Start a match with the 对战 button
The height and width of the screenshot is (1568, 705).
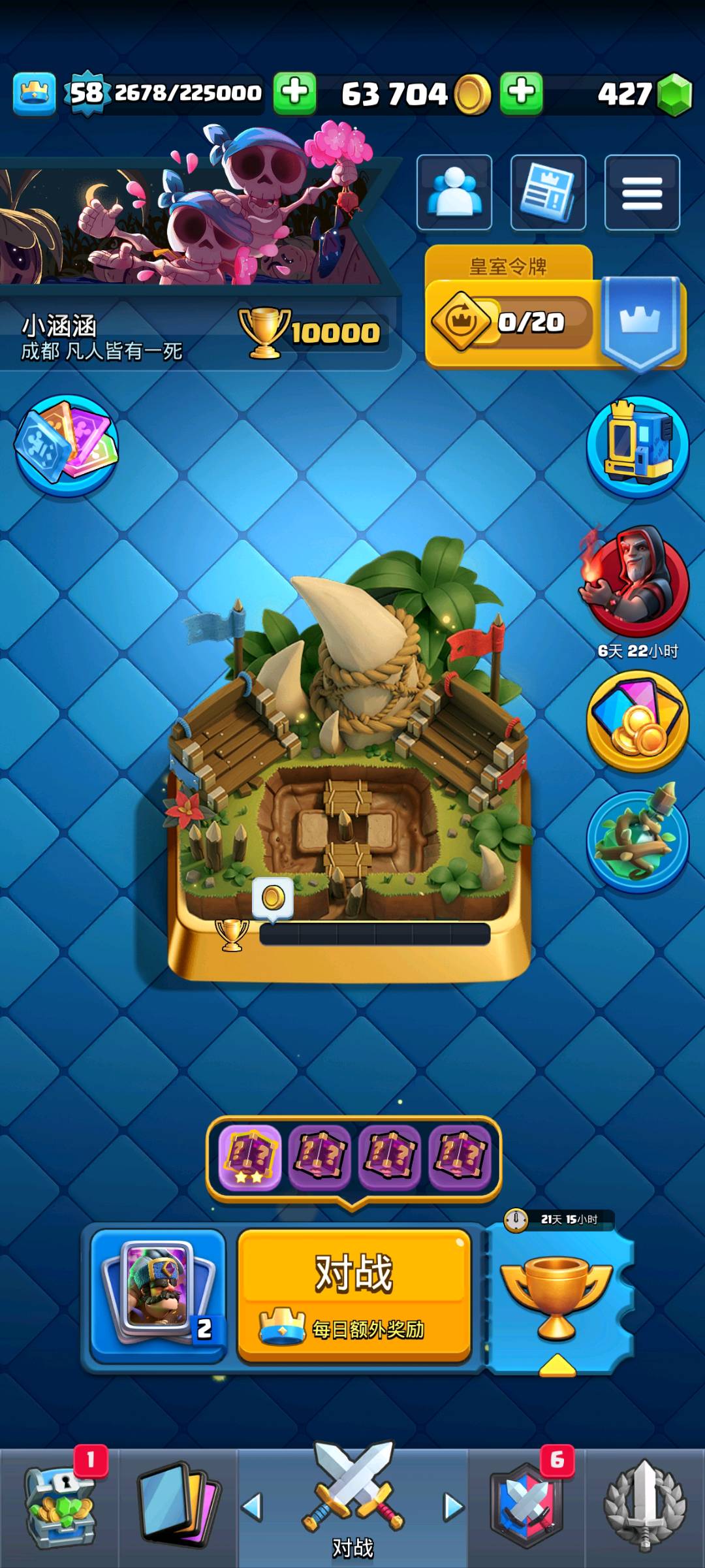pyautogui.click(x=354, y=1296)
